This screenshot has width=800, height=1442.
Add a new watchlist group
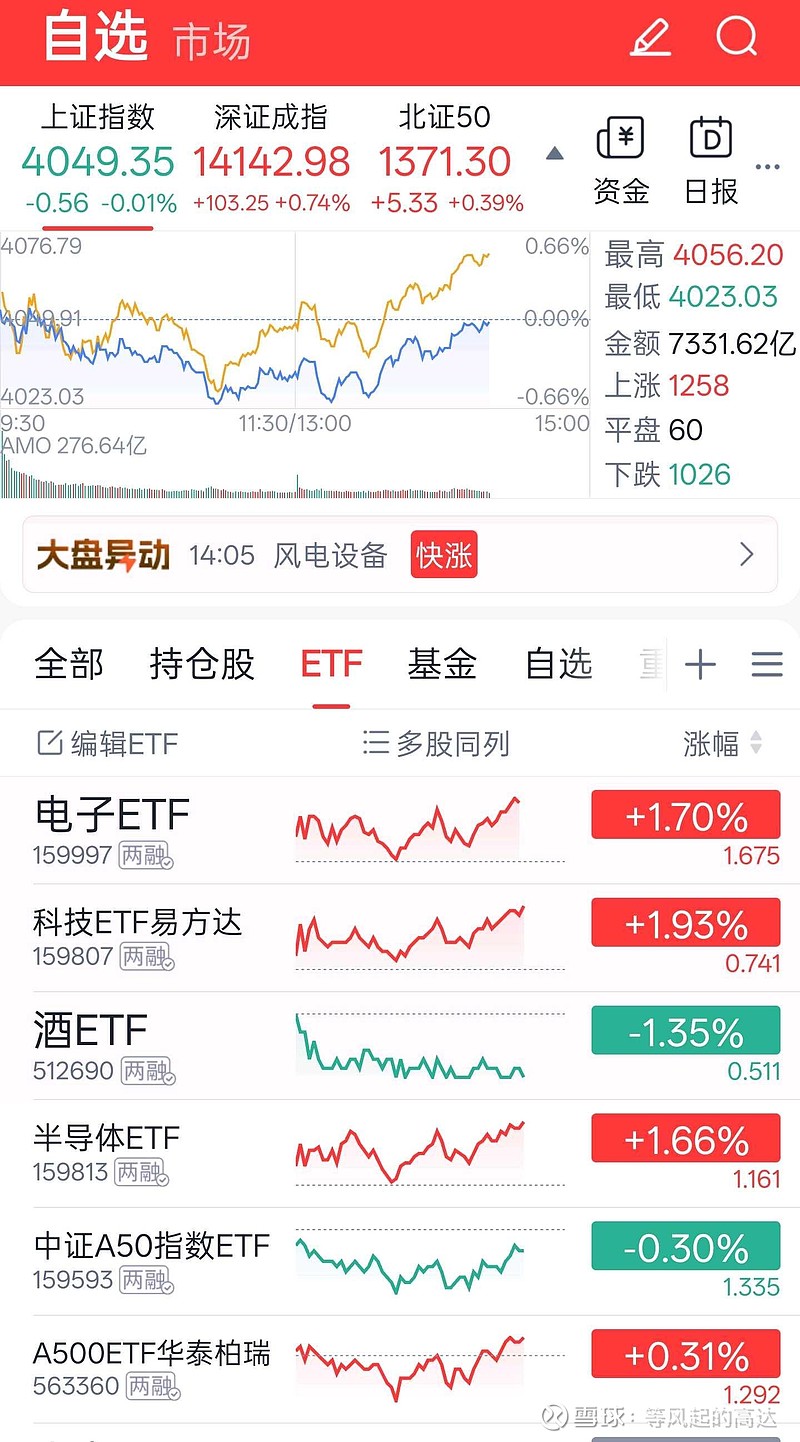click(x=700, y=664)
